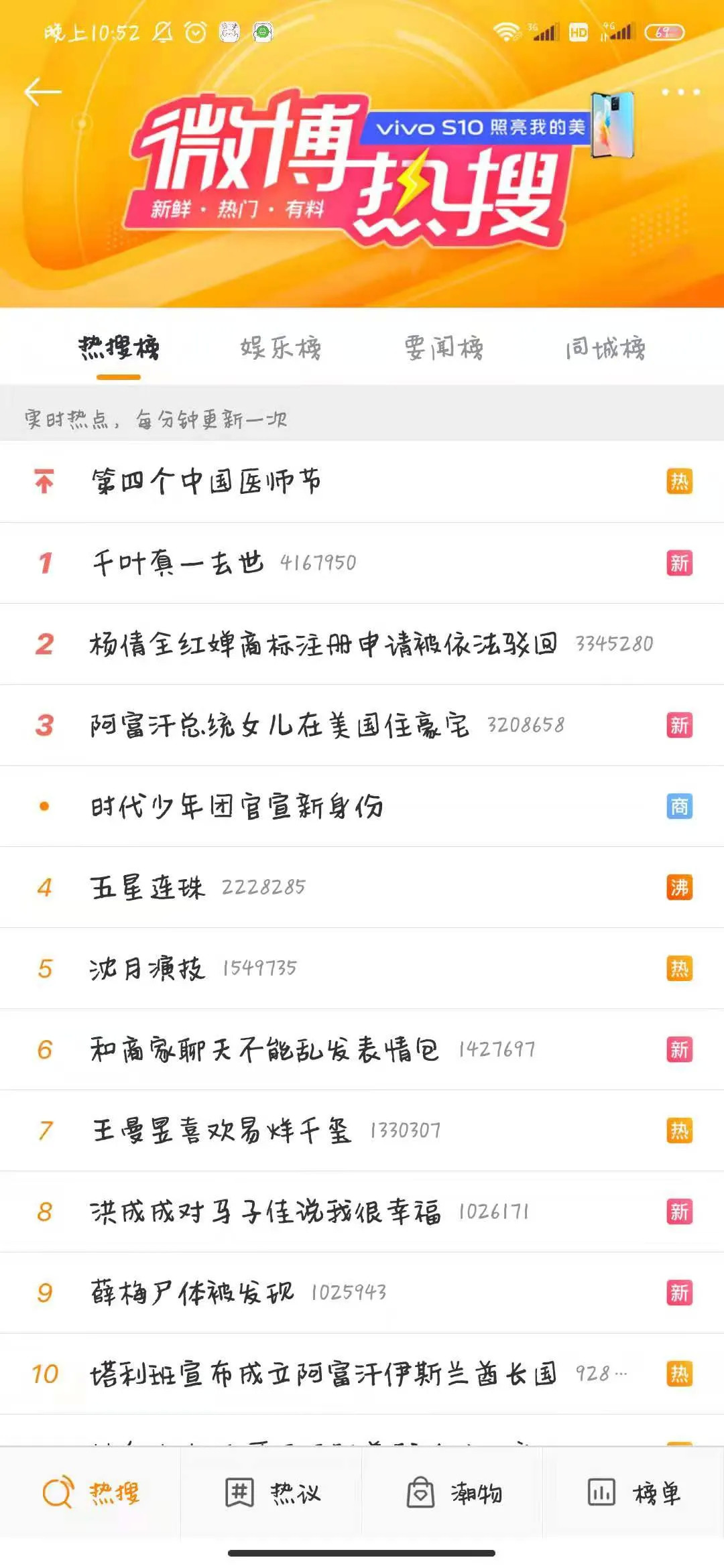
Task: Open the 沈月演技 topic
Action: (147, 968)
